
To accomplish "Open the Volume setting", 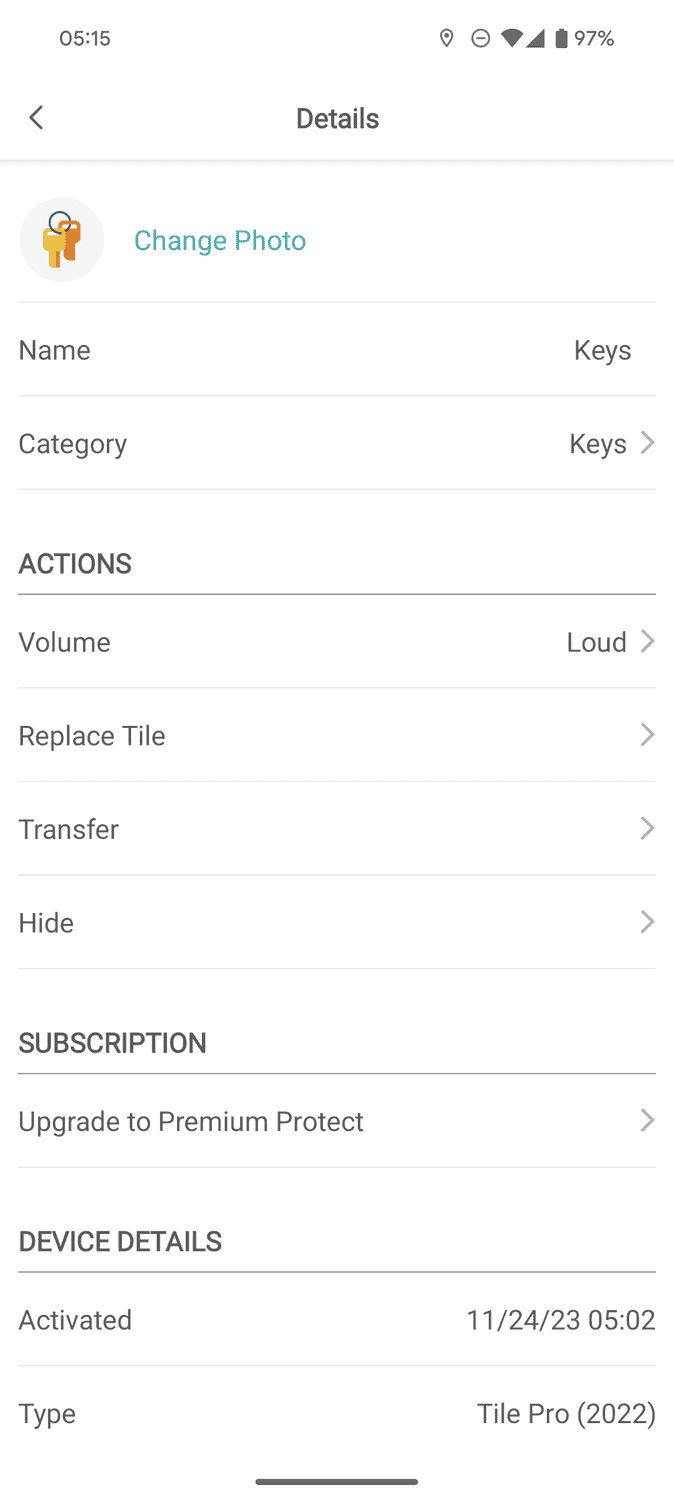I will click(336, 642).
